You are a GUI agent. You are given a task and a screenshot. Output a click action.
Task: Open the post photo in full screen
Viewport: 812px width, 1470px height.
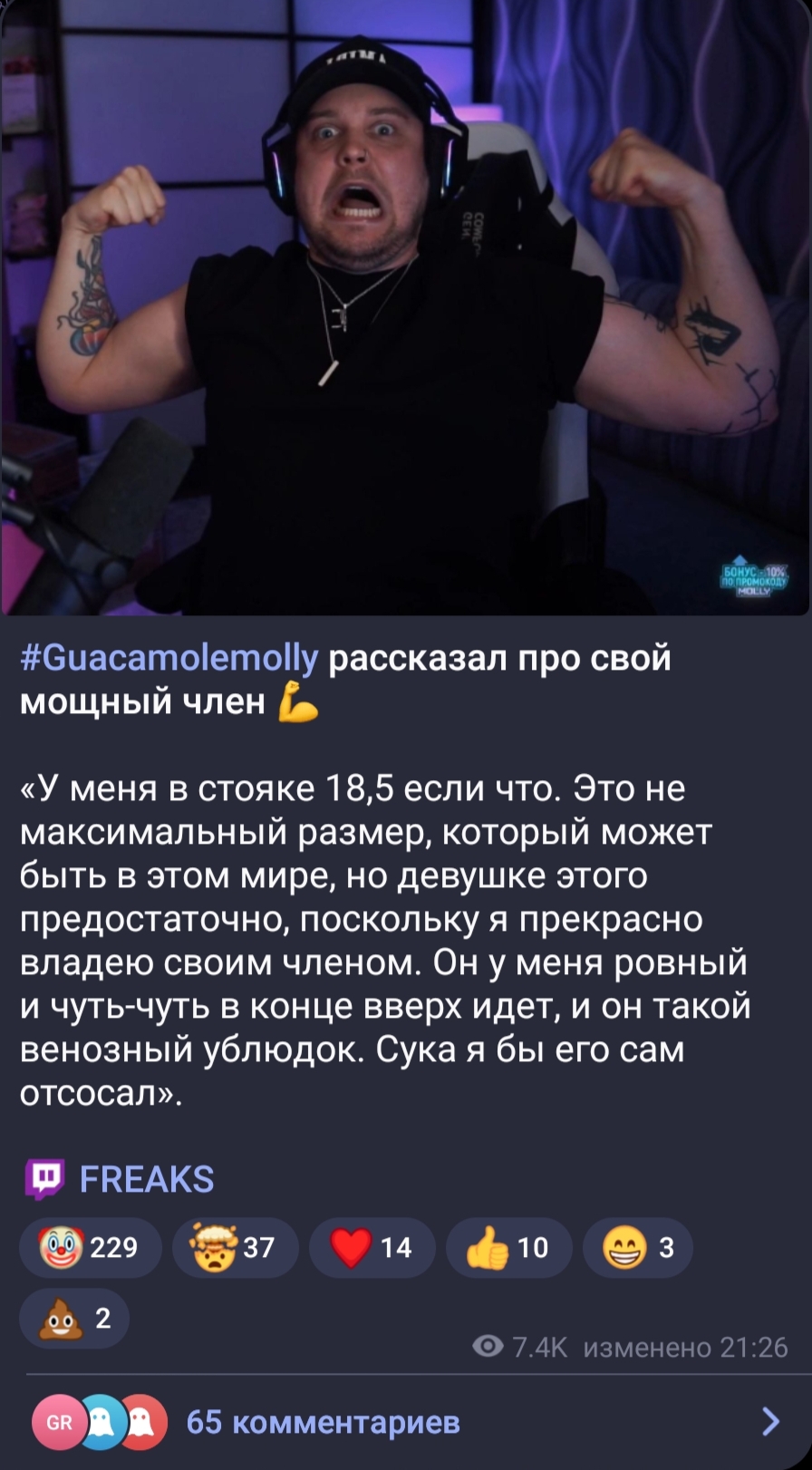coord(405,307)
